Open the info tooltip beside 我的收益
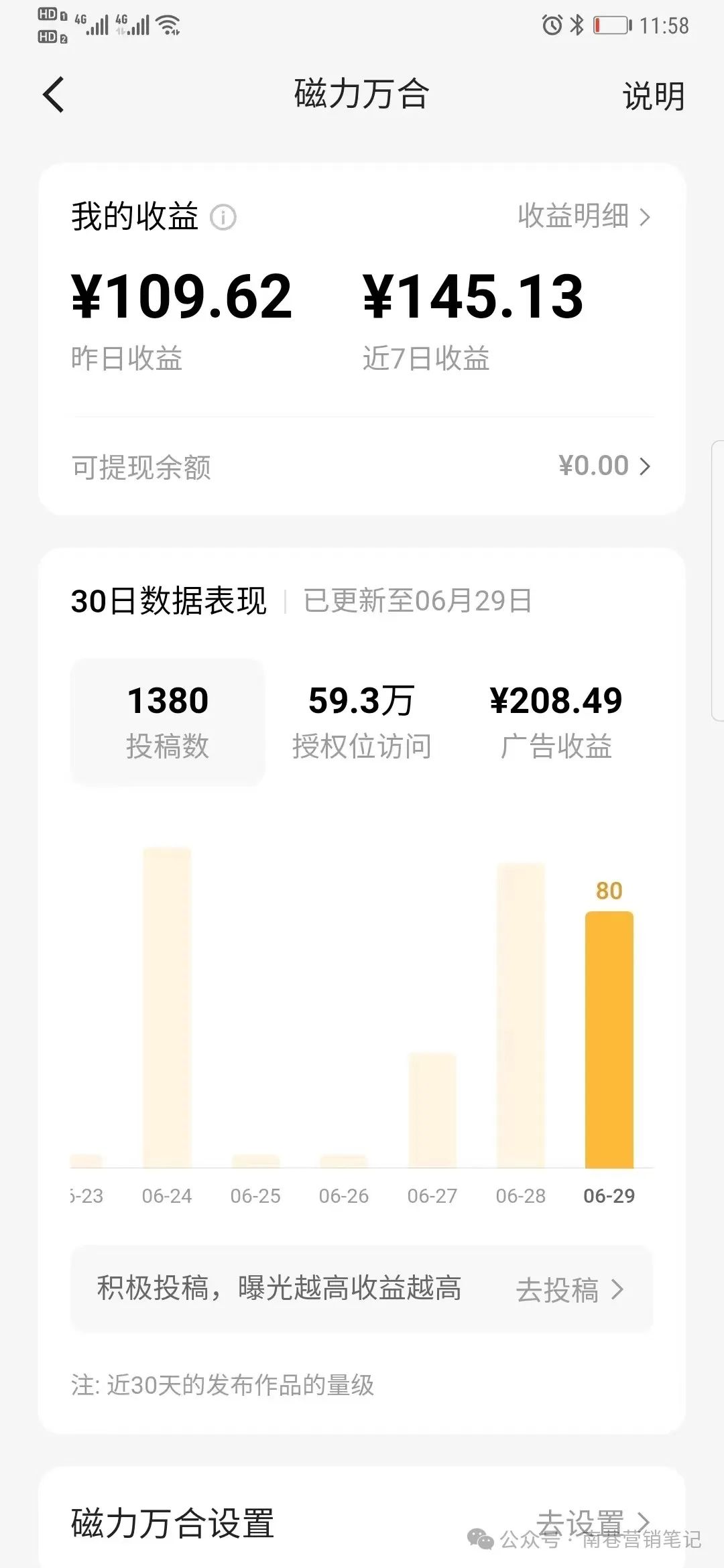Screen dimensions: 724x1568 (224, 217)
